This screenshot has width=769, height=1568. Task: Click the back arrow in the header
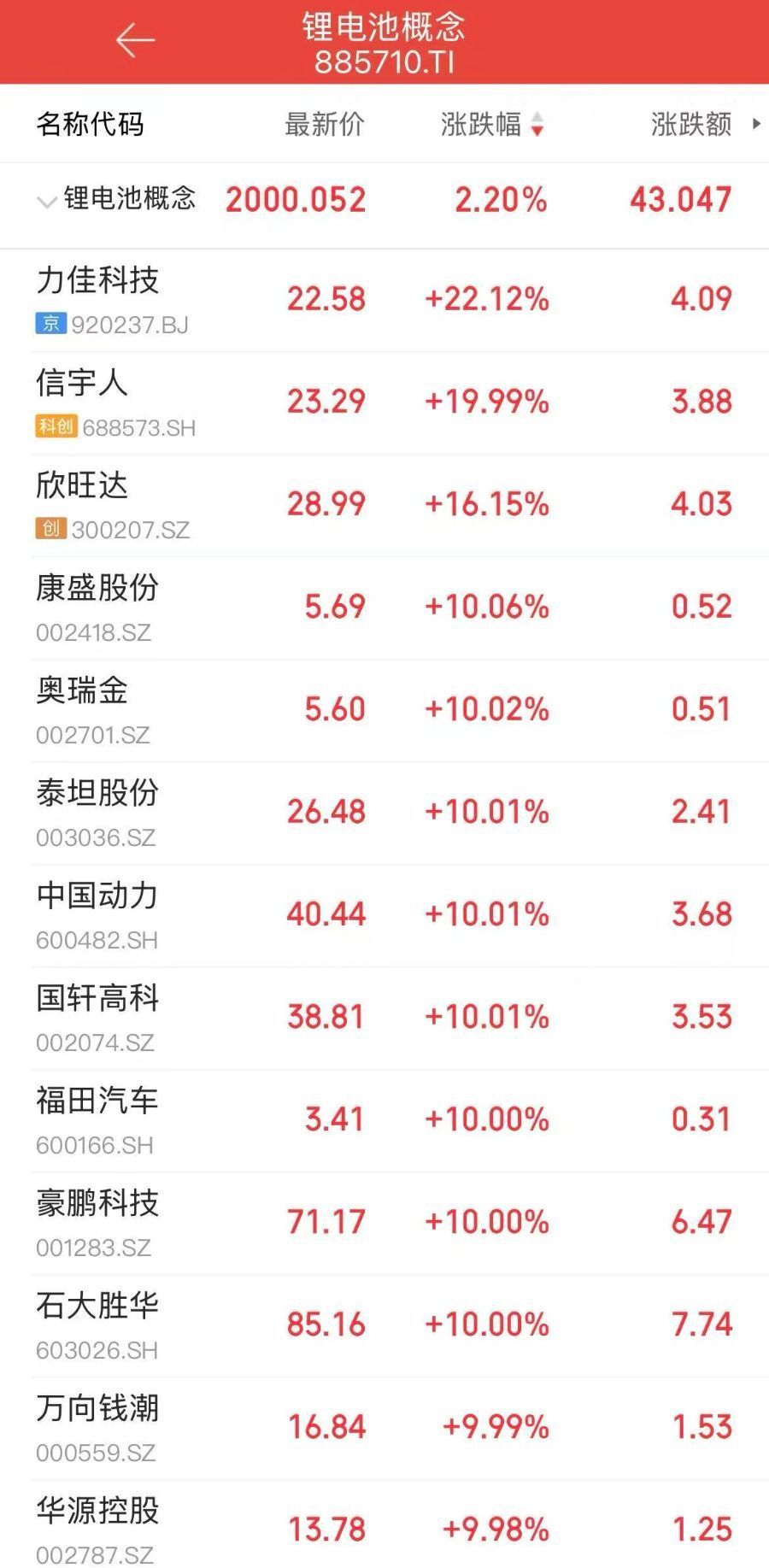click(137, 39)
